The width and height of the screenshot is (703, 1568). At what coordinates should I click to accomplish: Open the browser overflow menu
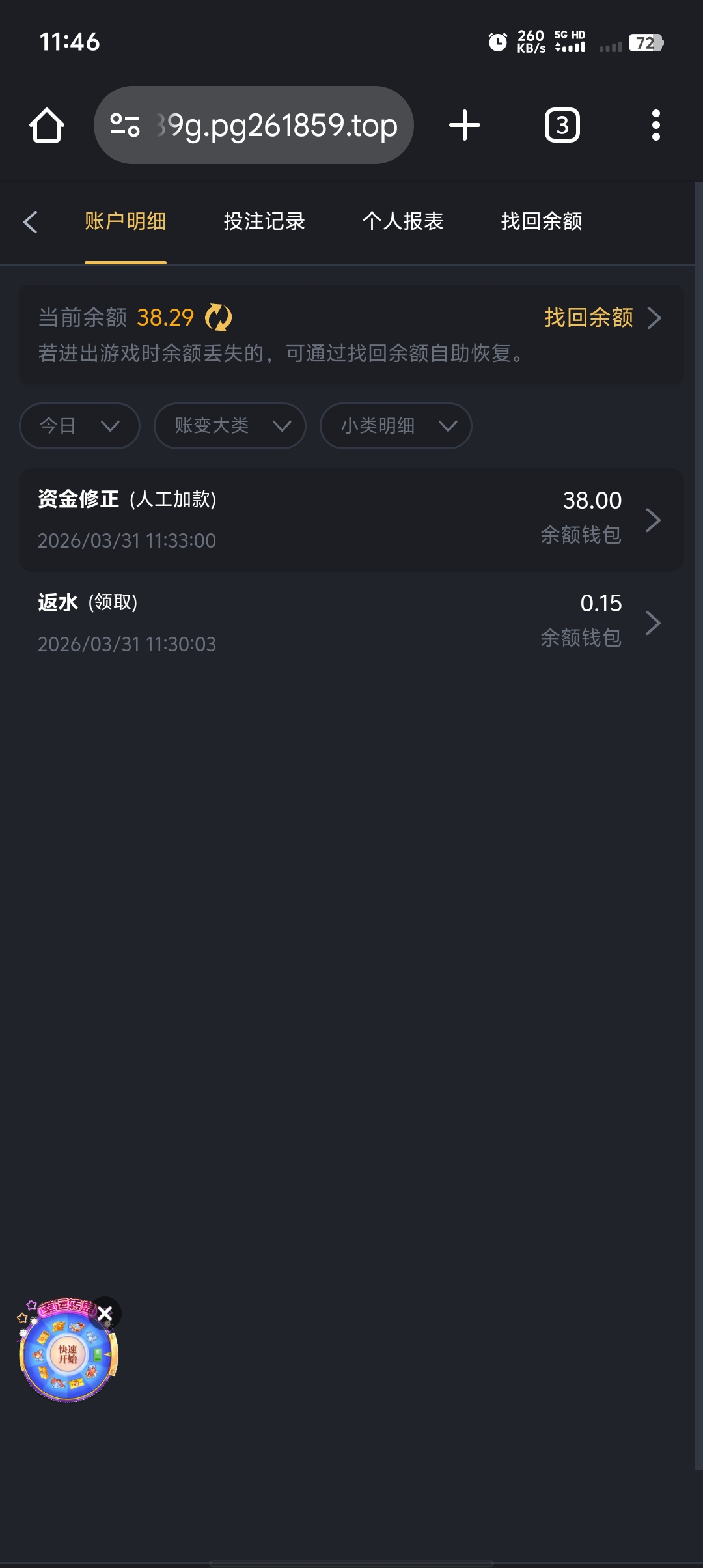pyautogui.click(x=655, y=125)
